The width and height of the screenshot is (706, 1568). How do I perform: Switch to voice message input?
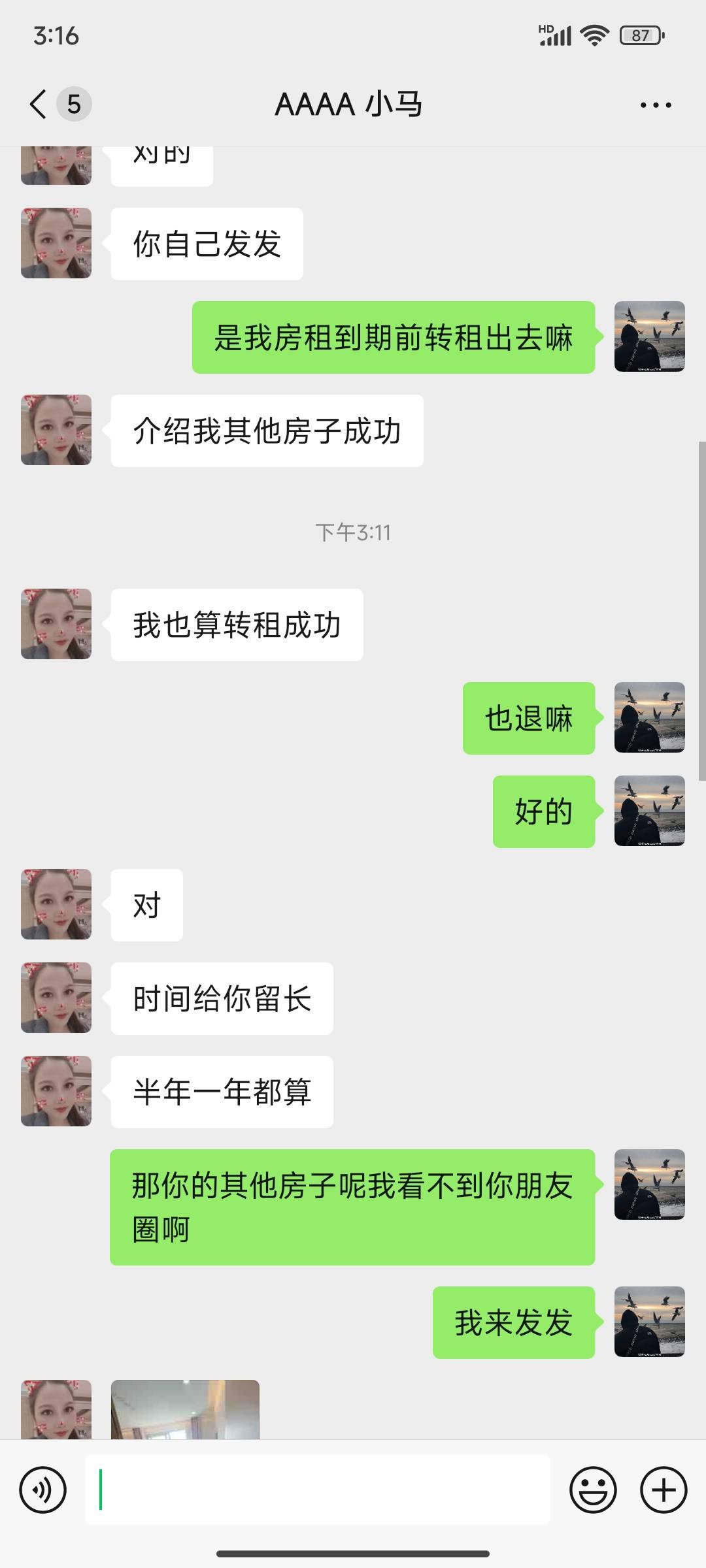click(x=43, y=1490)
